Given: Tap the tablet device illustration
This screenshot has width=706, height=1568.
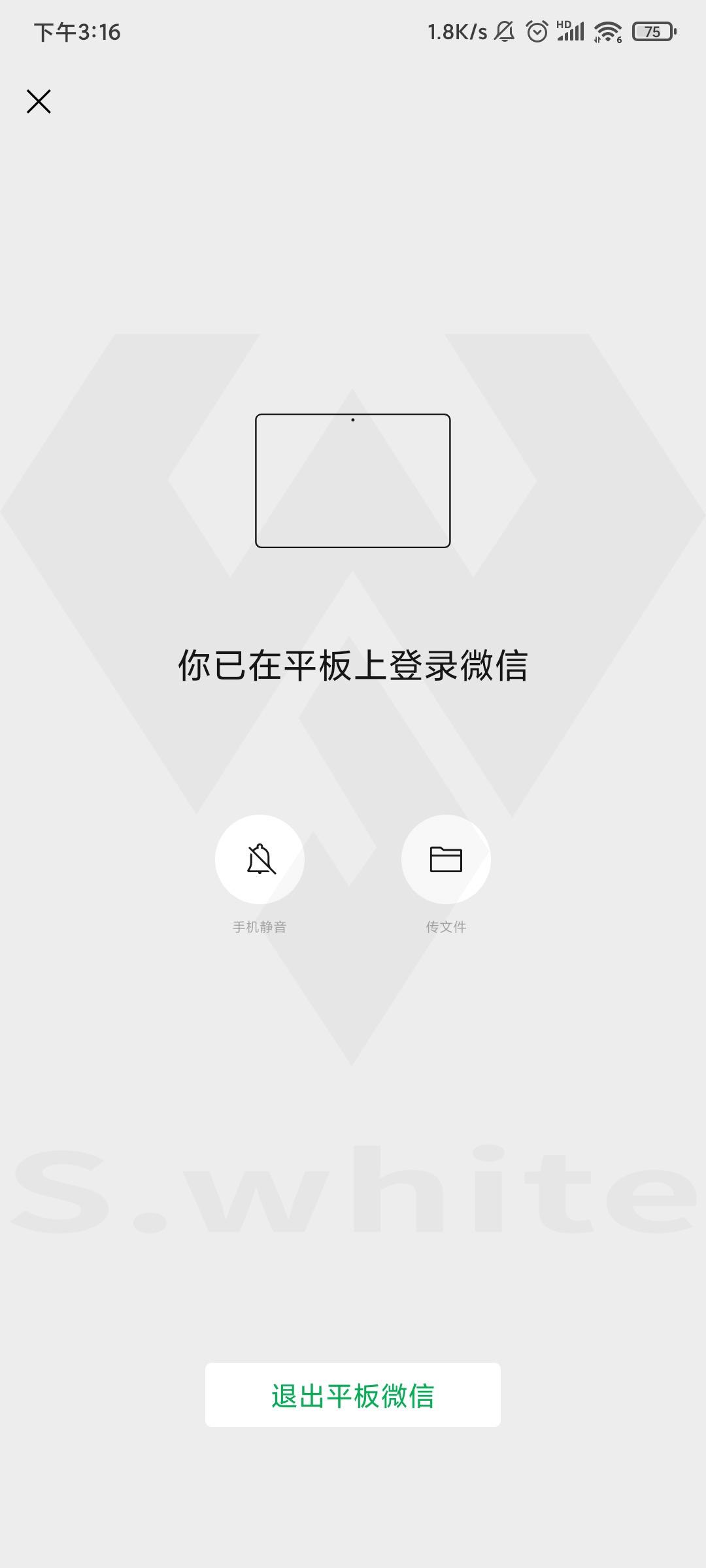Looking at the screenshot, I should click(x=353, y=480).
